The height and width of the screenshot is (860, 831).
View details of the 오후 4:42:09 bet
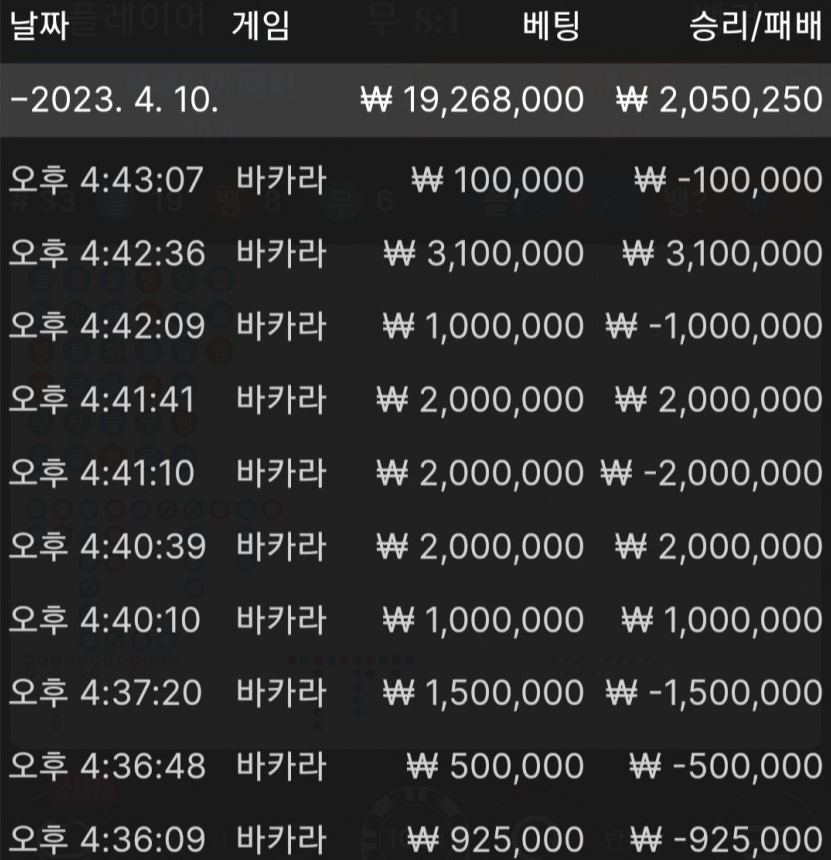415,326
